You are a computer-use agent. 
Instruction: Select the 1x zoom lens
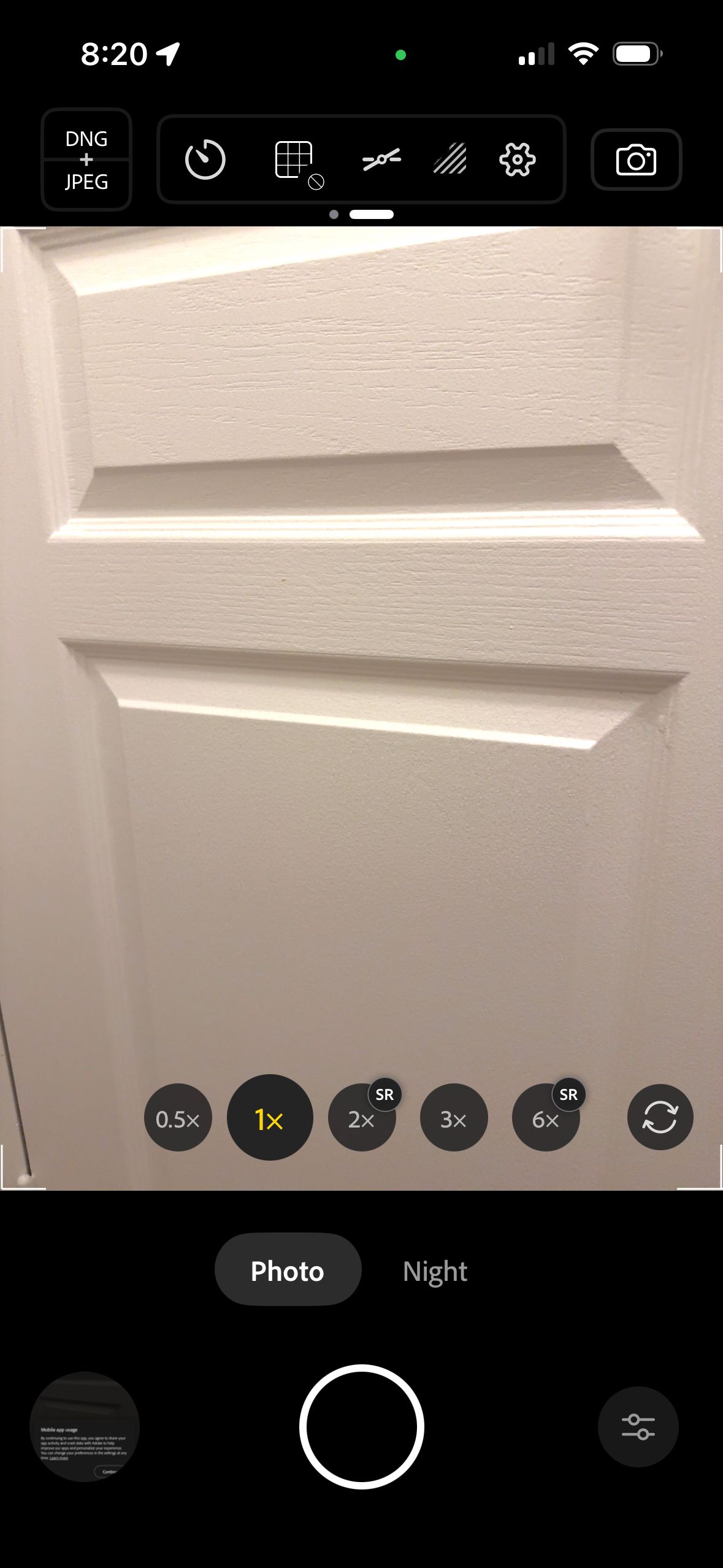pyautogui.click(x=270, y=1119)
